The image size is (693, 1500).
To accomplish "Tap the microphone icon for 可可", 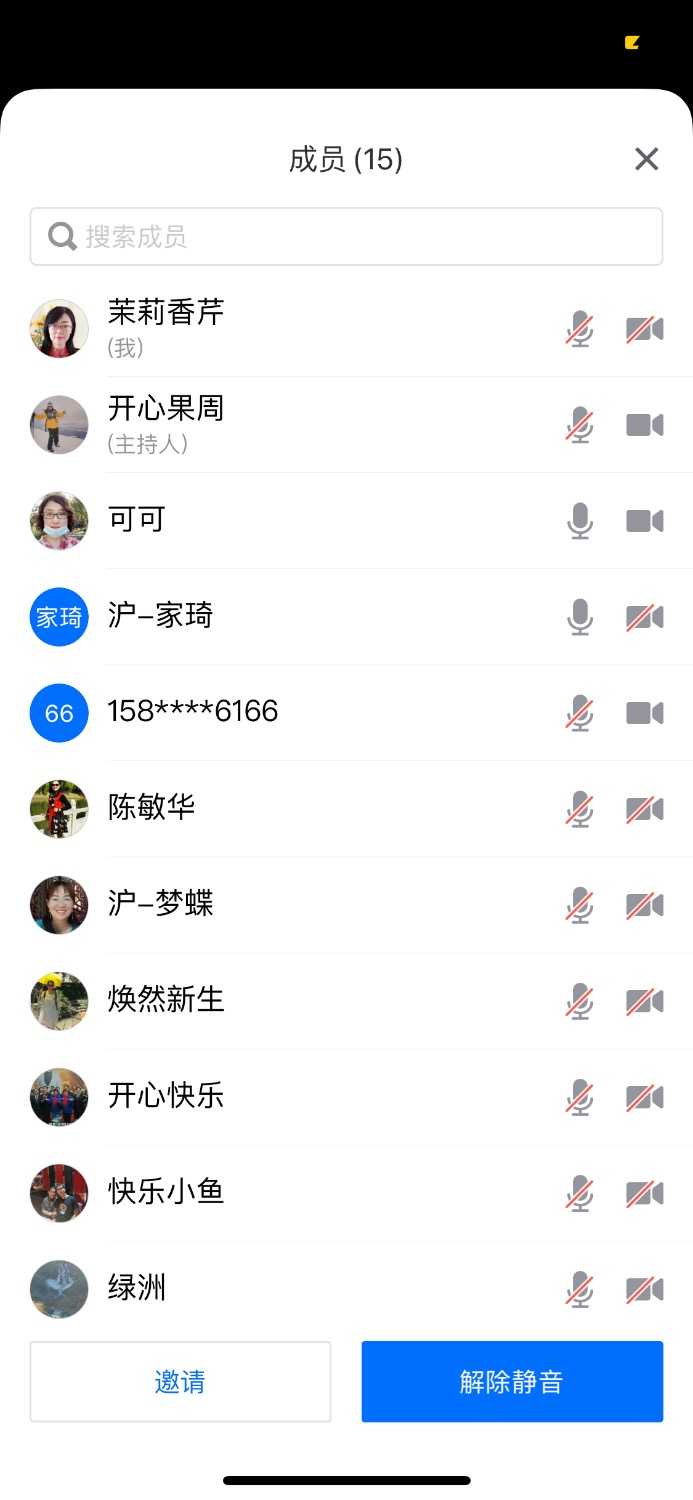I will 579,521.
